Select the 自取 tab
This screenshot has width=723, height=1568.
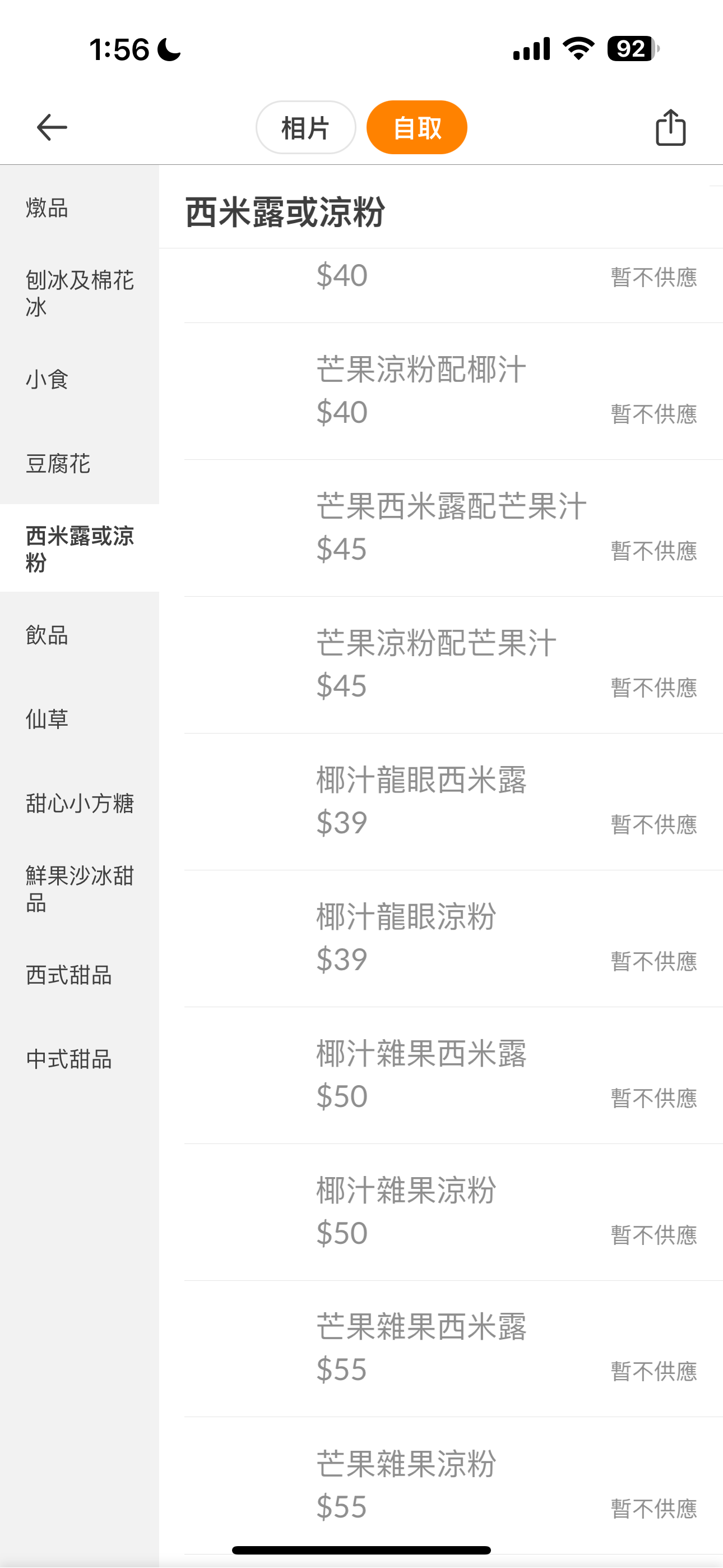pos(417,127)
